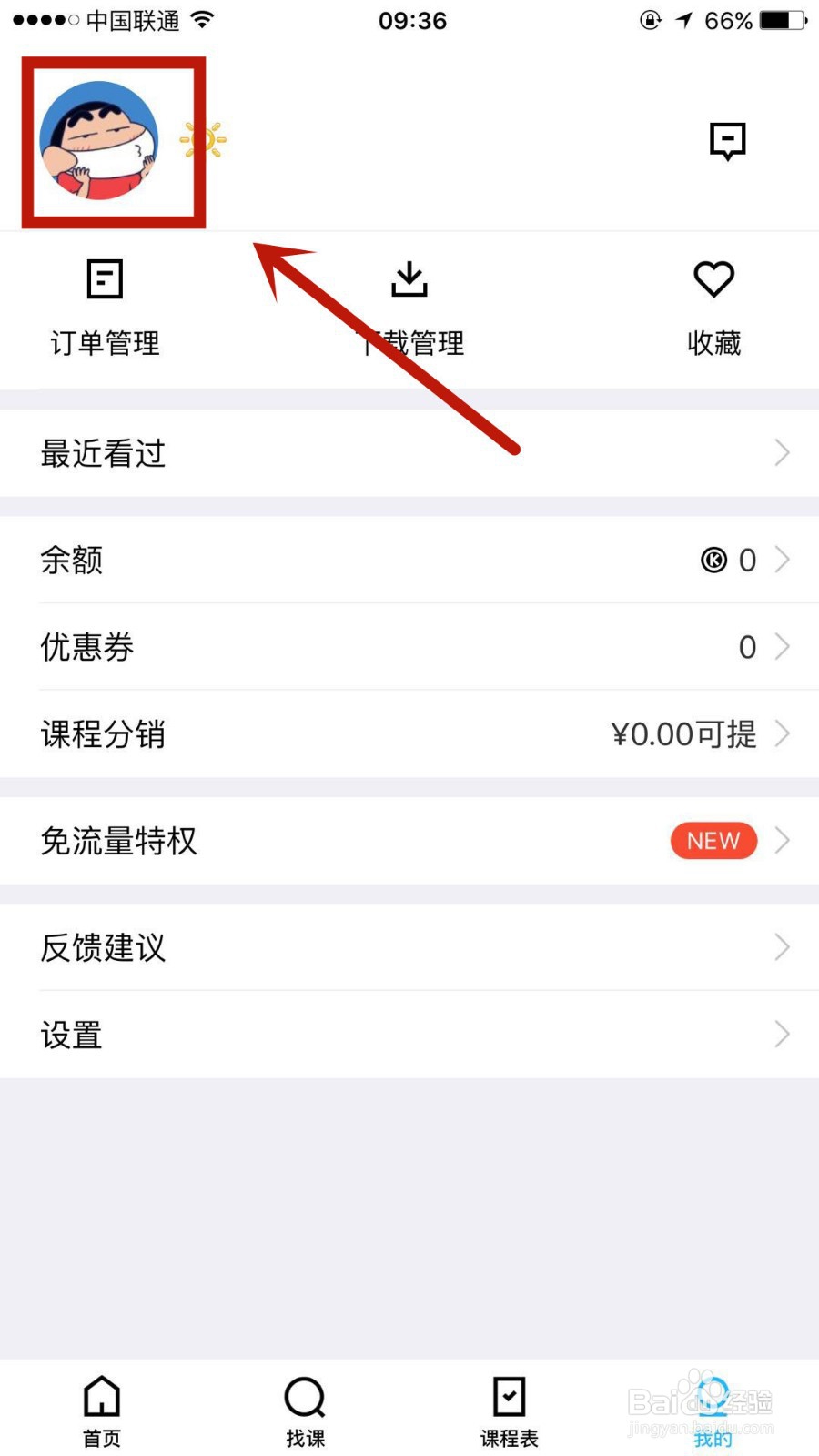Open the message feedback icon top right

point(728,141)
